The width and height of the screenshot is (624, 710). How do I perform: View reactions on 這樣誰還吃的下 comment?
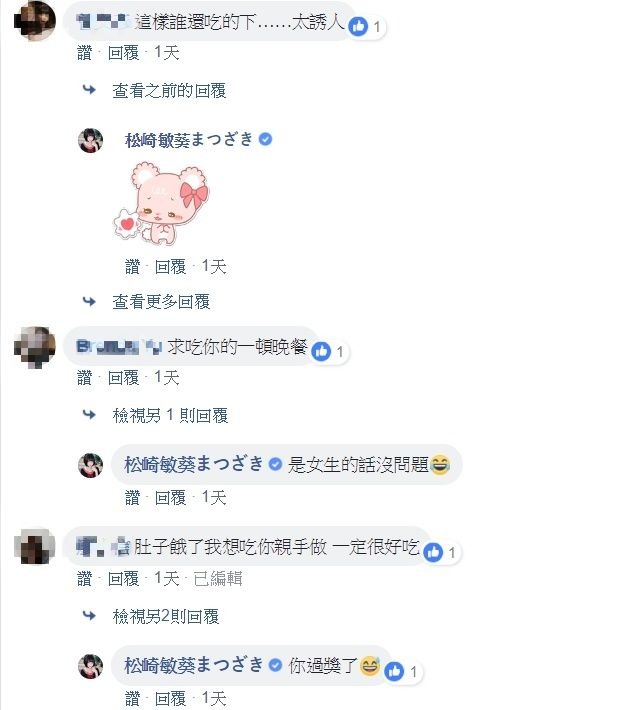coord(365,27)
